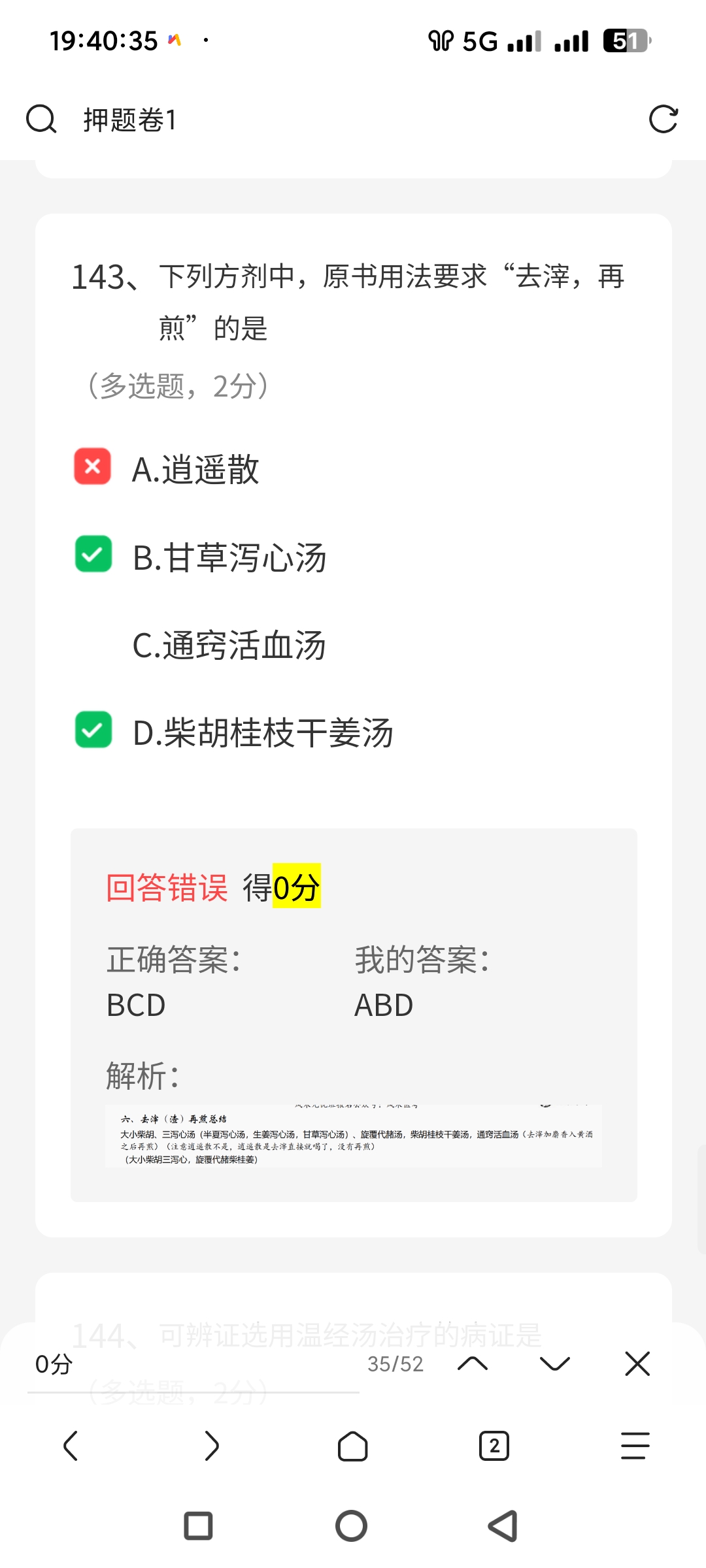The image size is (706, 1568).
Task: Open the explanation image under 解析
Action: 353,1135
